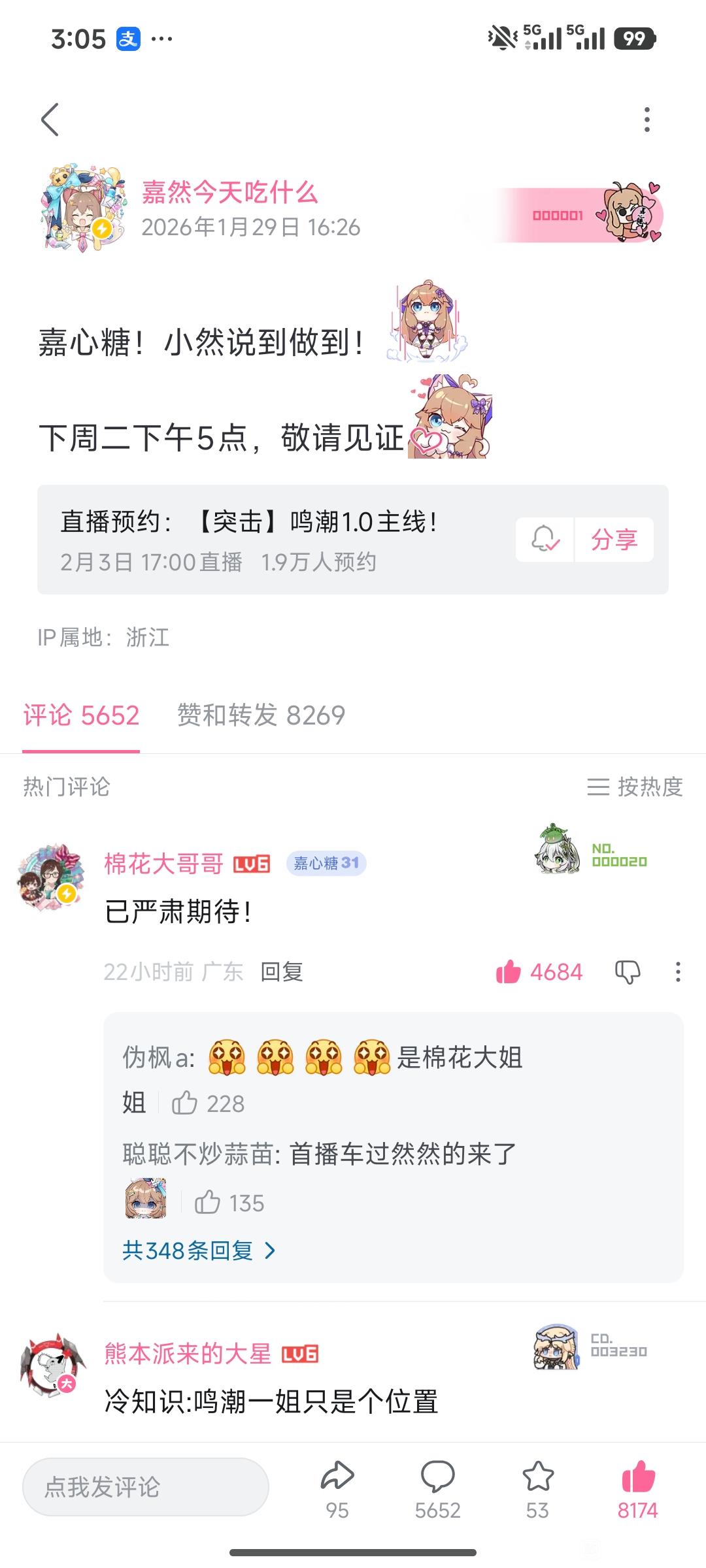The image size is (706, 1568).
Task: Switch to the 赞和转发 8269 tab
Action: pyautogui.click(x=261, y=715)
